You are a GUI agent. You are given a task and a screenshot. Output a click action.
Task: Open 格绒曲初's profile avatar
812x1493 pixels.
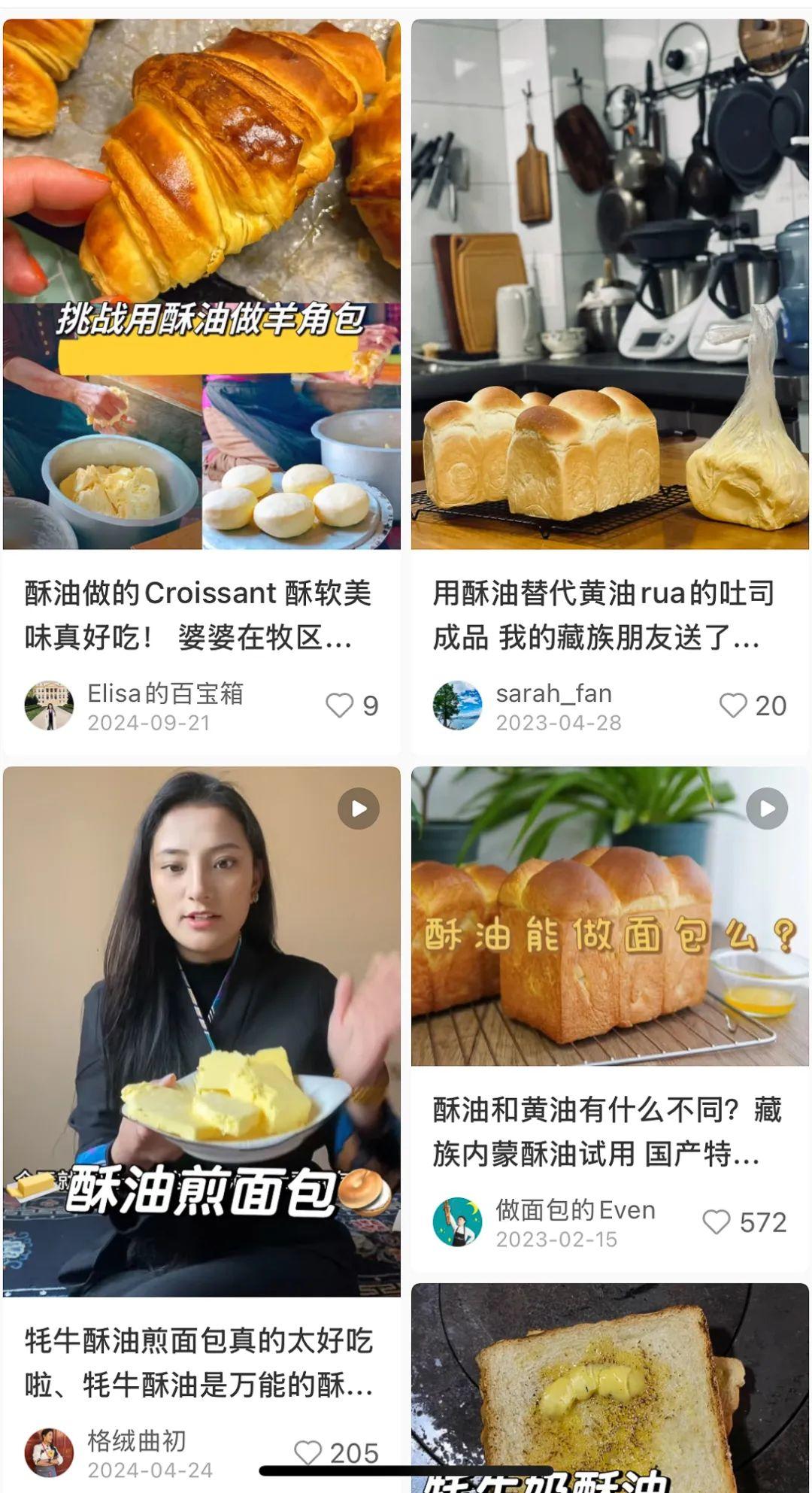(x=50, y=1452)
